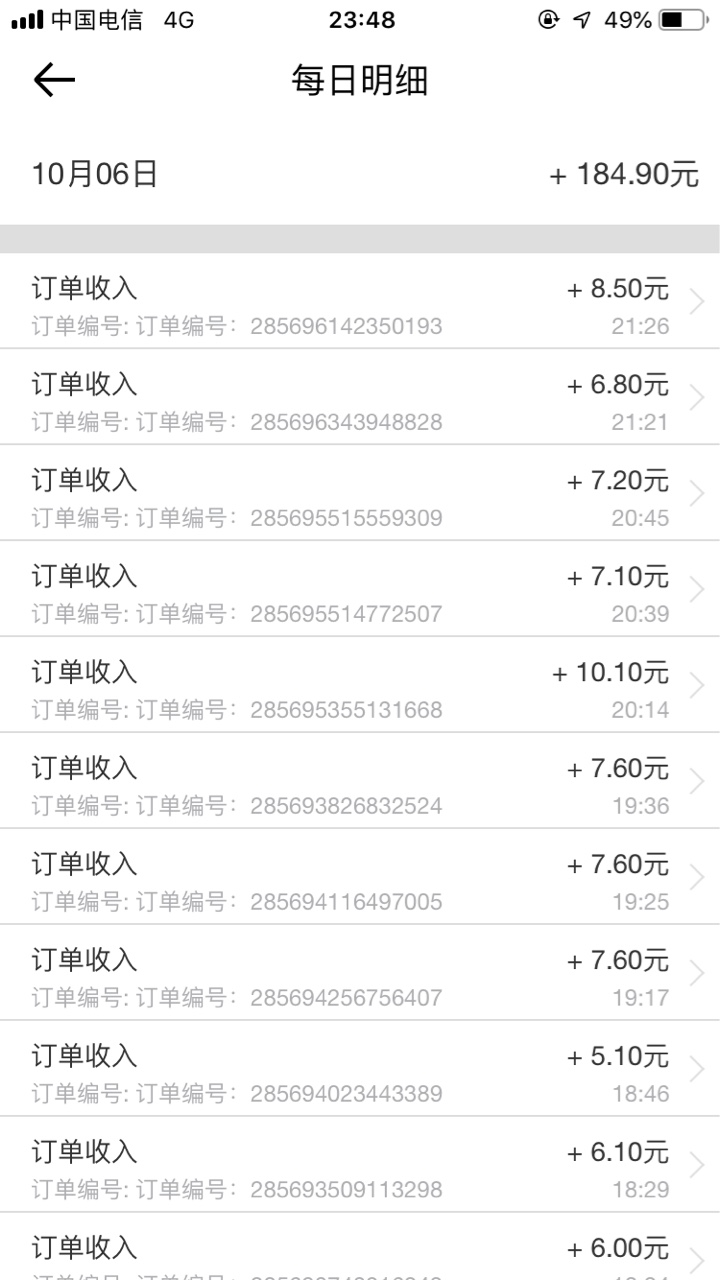Open the +10.10元 order income row
The width and height of the screenshot is (720, 1280).
click(360, 689)
